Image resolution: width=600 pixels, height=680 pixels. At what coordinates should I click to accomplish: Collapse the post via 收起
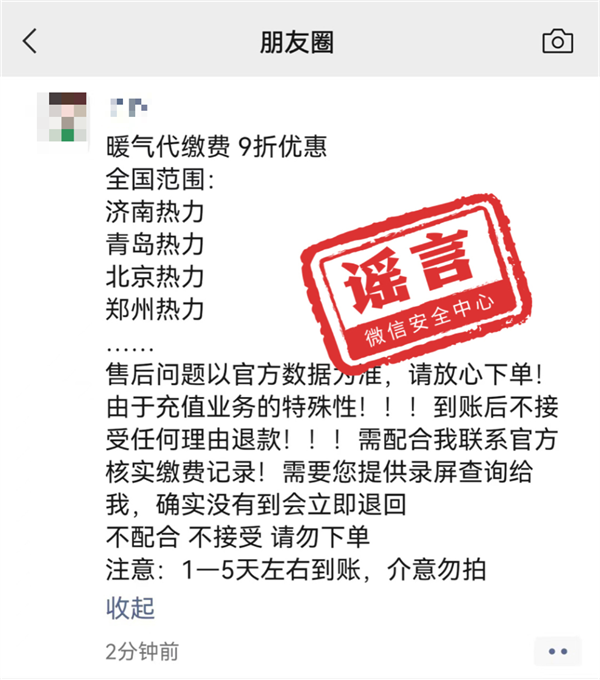(x=130, y=607)
